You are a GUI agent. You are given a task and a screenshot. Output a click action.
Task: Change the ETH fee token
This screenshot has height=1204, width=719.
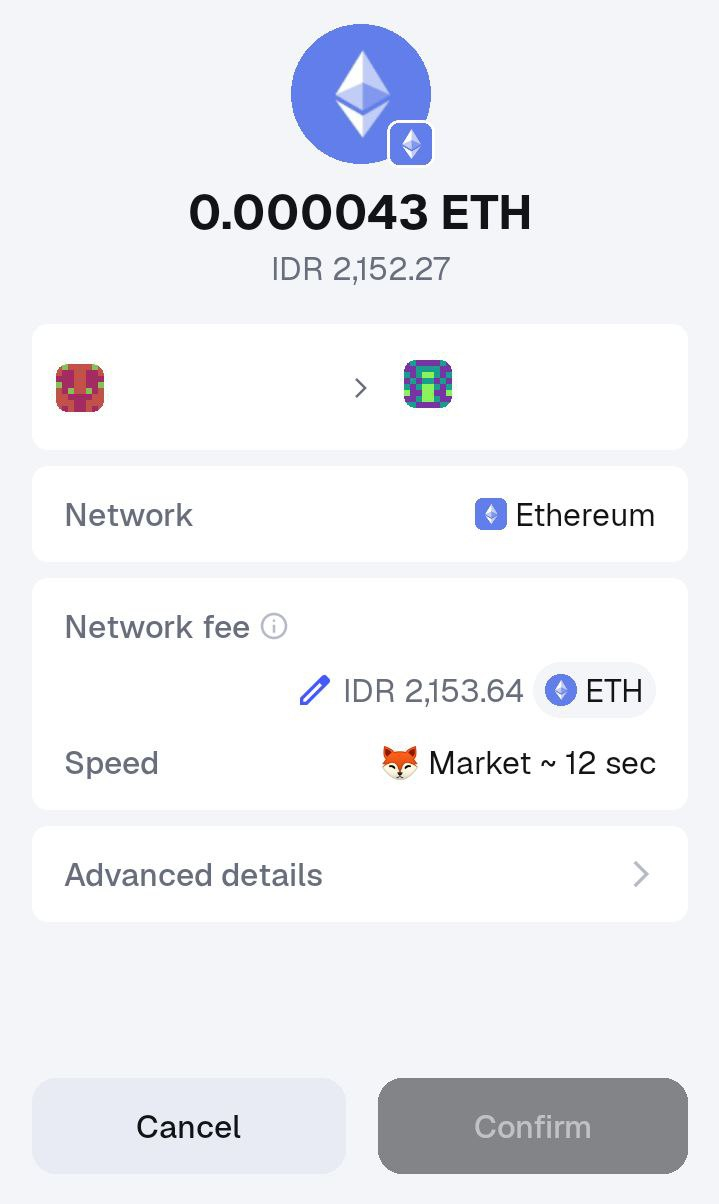tap(594, 691)
